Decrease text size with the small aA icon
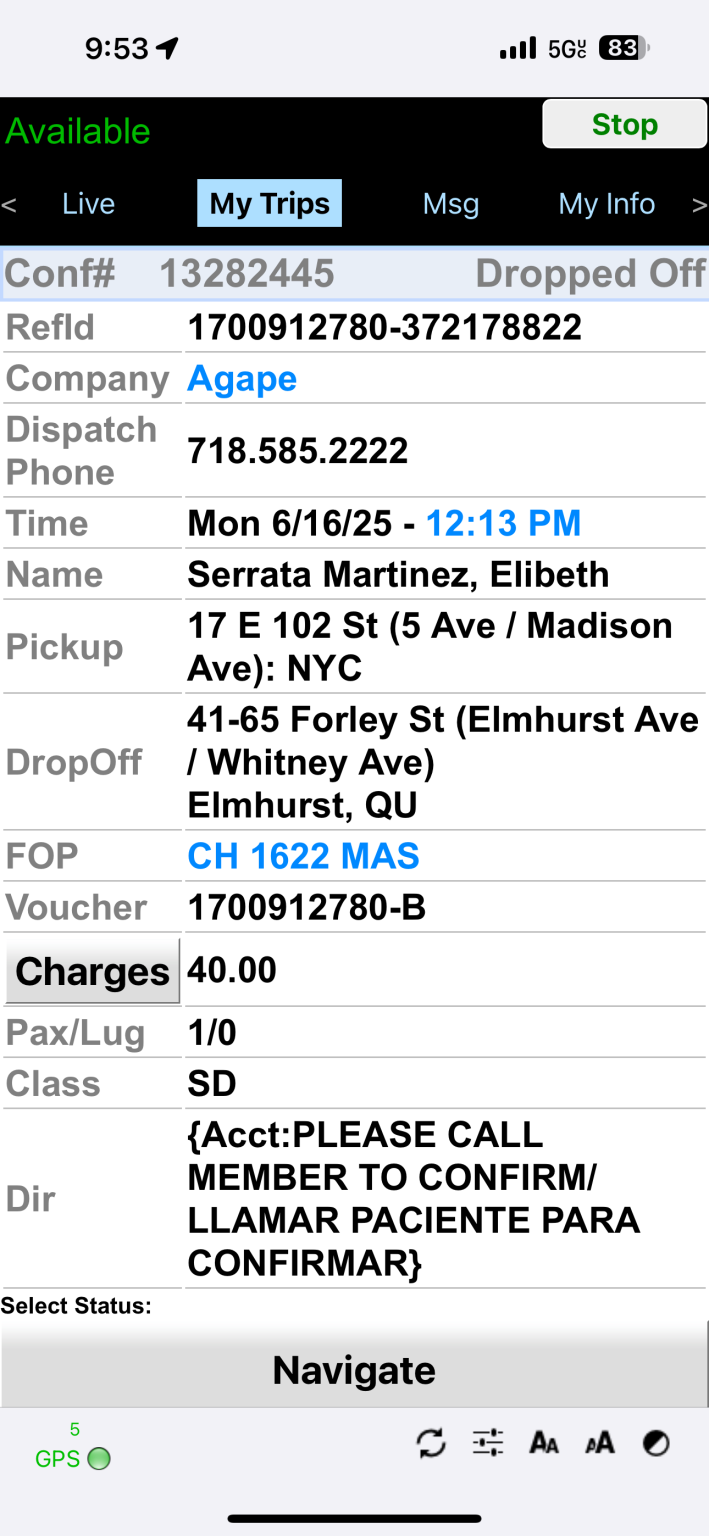The image size is (709, 1536). coord(600,1443)
